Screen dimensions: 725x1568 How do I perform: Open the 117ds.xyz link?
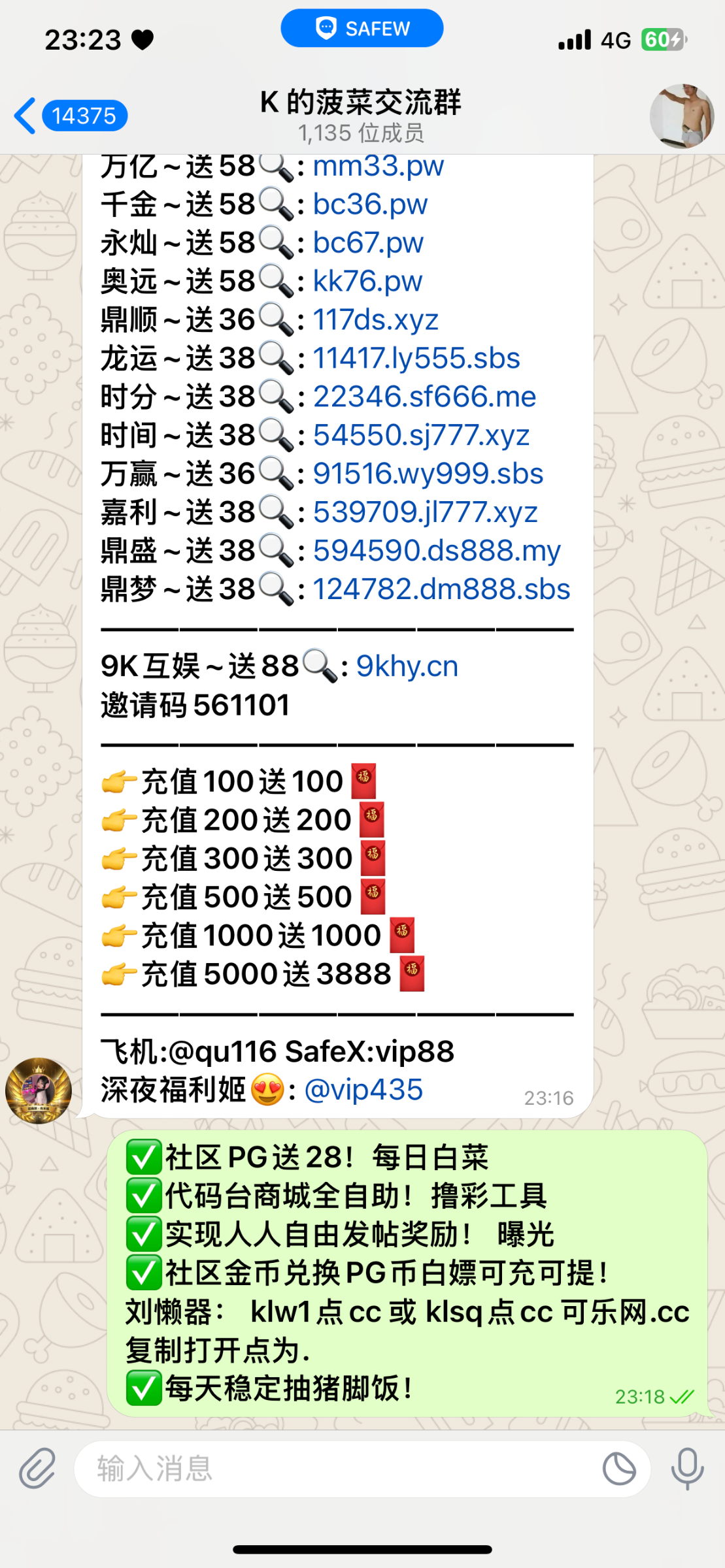tap(375, 320)
